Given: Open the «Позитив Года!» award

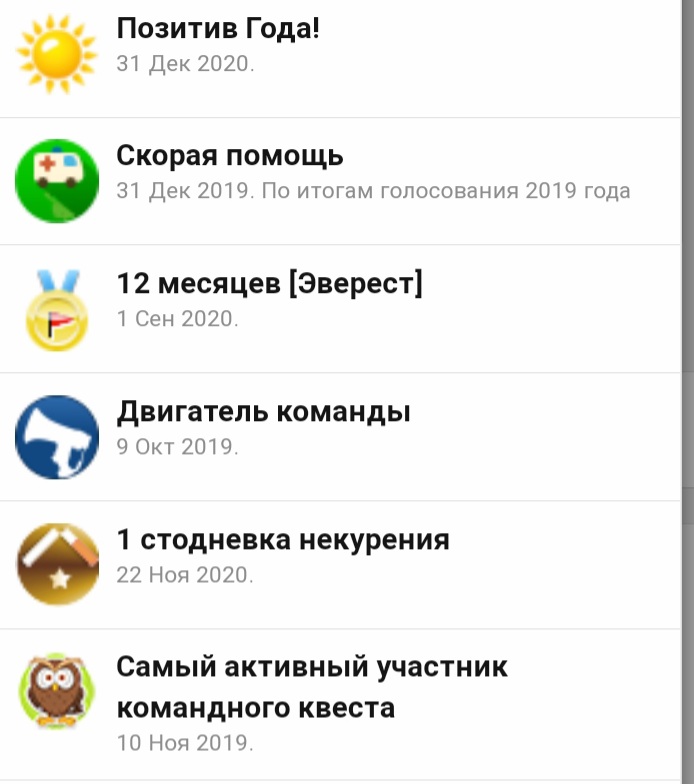Looking at the screenshot, I should coord(218,29).
